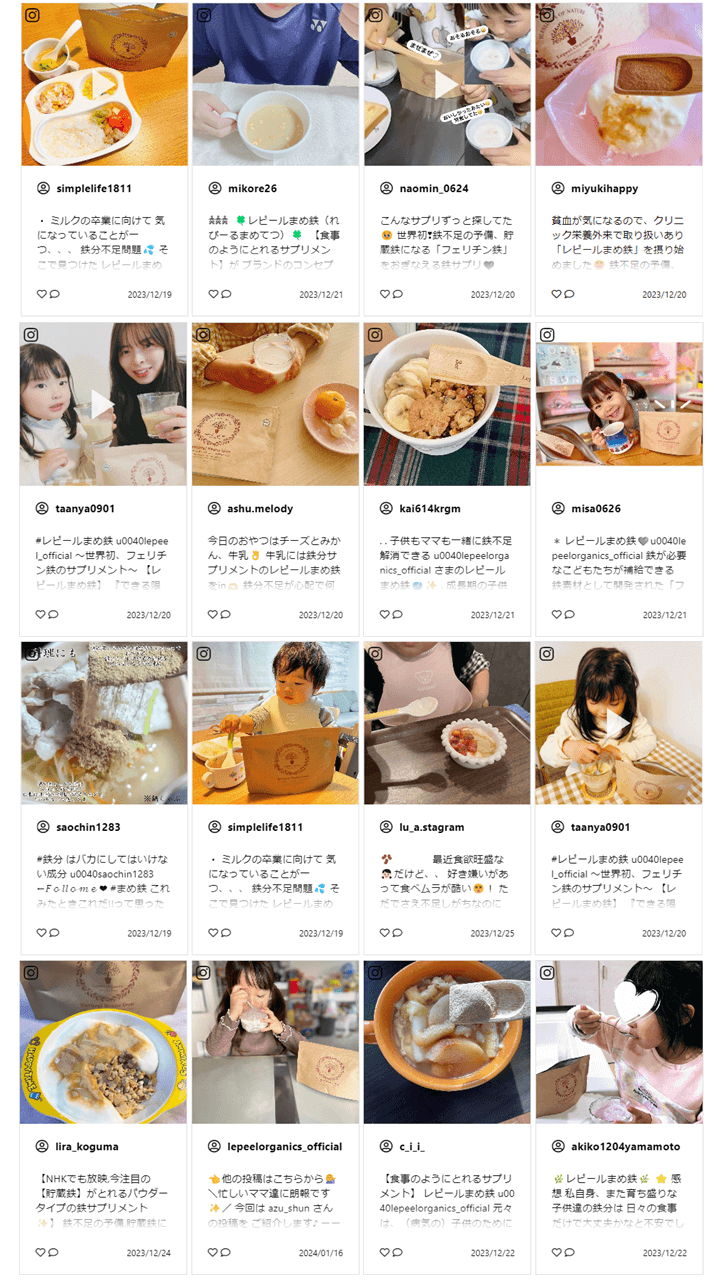The width and height of the screenshot is (720, 1280).
Task: Open comments on miyukihappy's post
Action: [569, 294]
